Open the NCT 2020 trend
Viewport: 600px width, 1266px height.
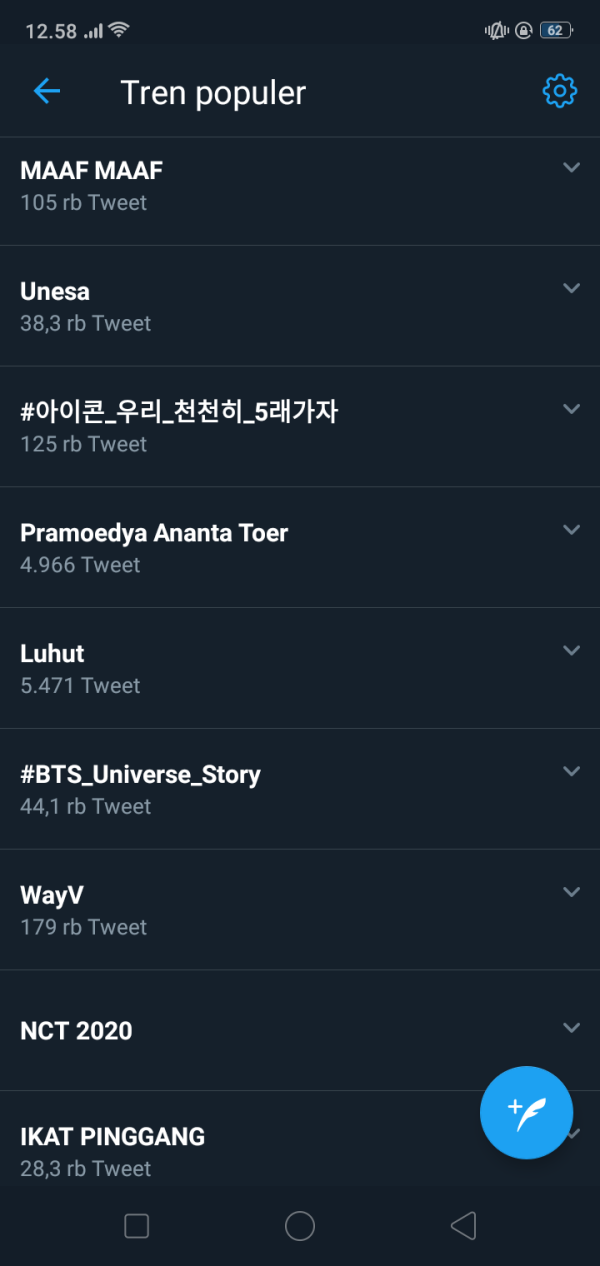(x=300, y=1030)
